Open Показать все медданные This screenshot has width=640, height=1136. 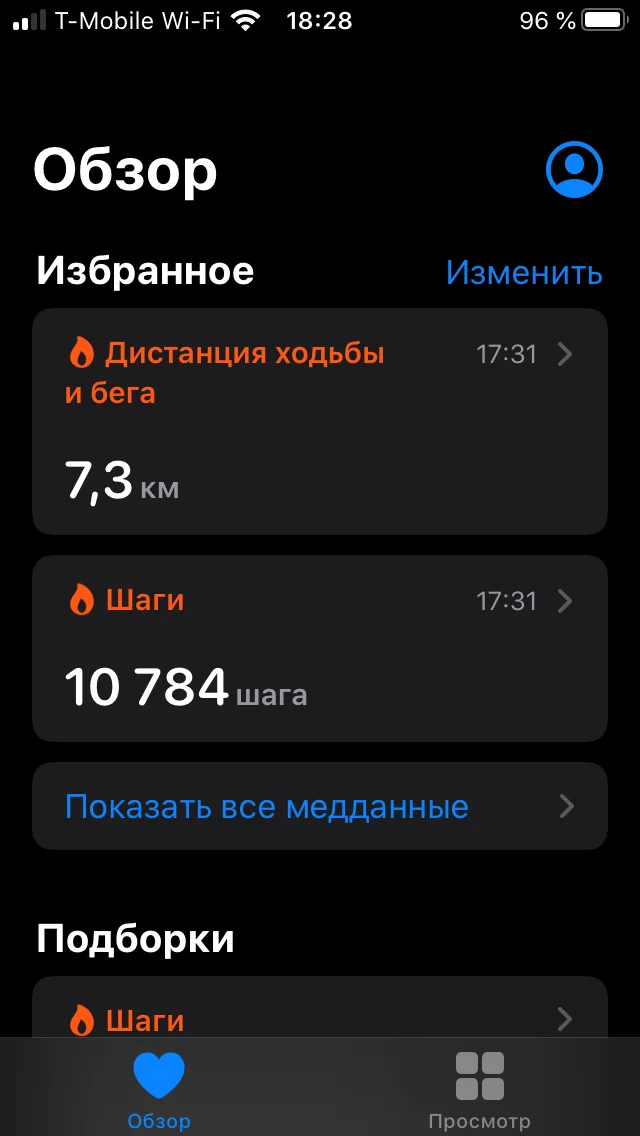[320, 806]
